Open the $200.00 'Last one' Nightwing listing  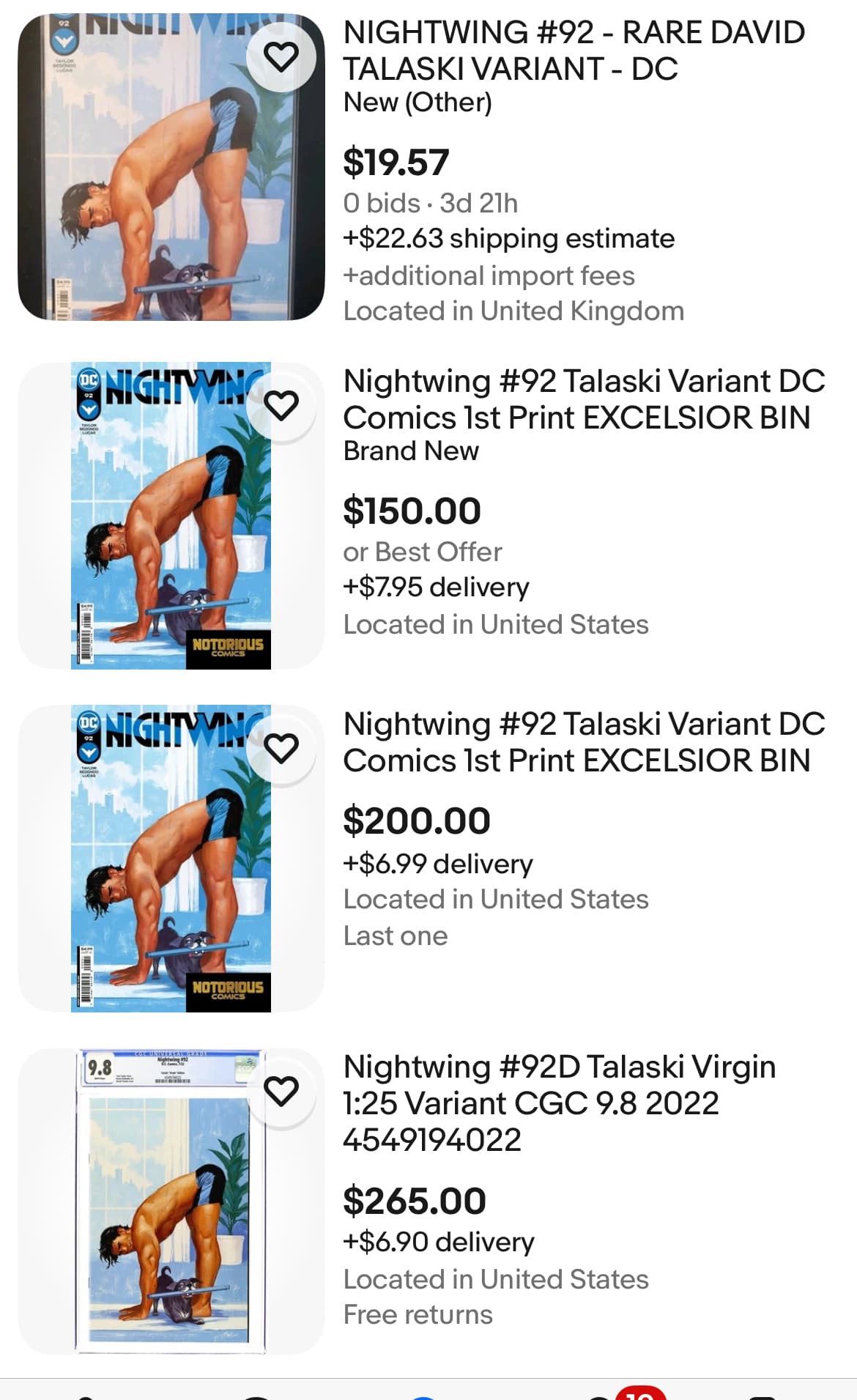coord(583,742)
